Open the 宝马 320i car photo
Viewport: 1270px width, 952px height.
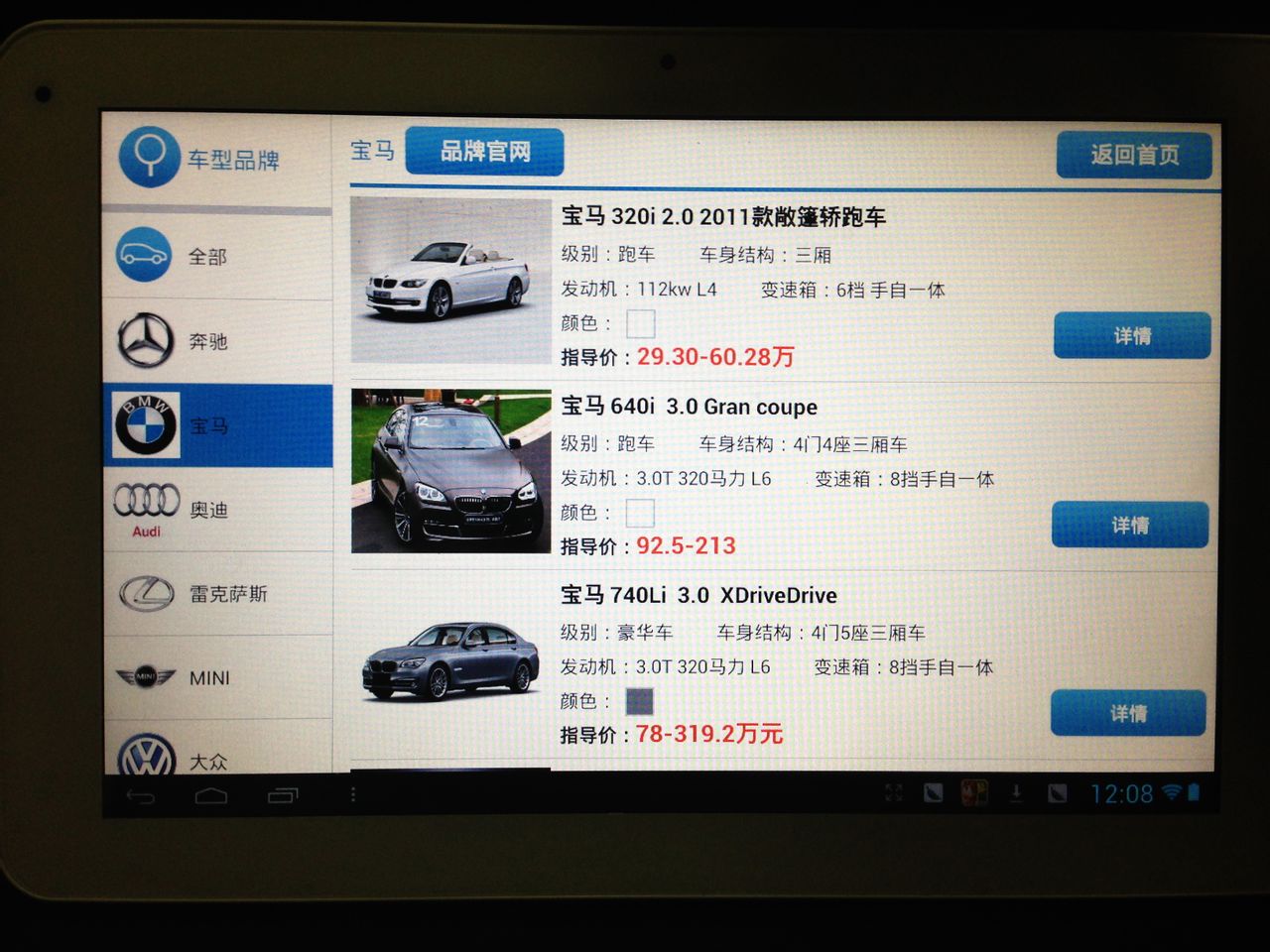click(x=450, y=281)
